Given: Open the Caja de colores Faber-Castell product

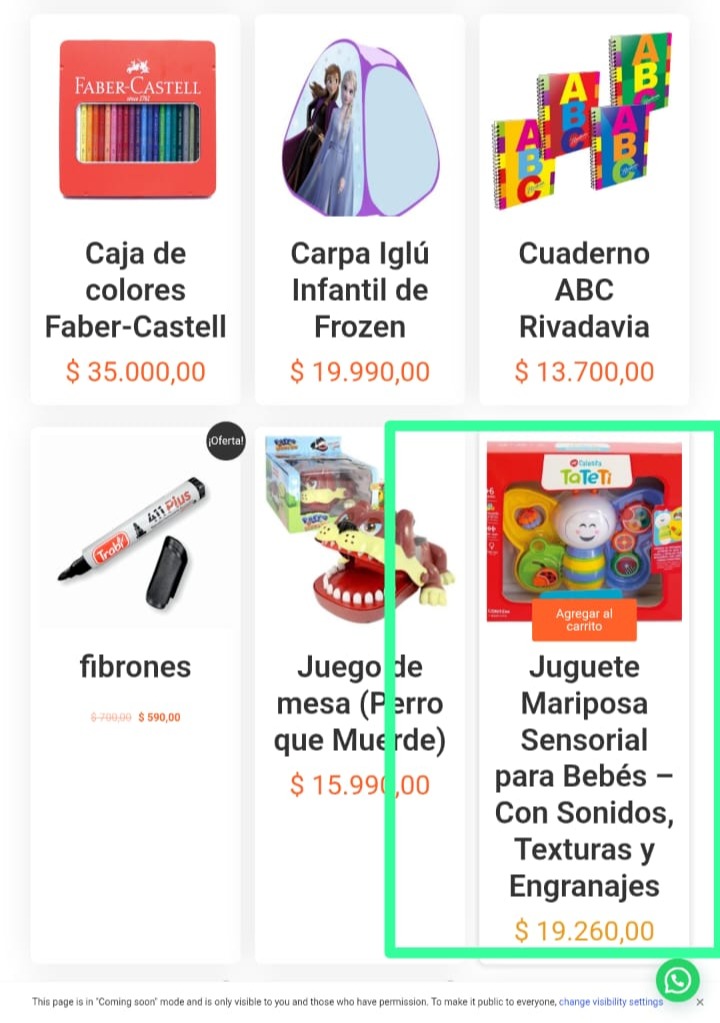Looking at the screenshot, I should coord(135,289).
